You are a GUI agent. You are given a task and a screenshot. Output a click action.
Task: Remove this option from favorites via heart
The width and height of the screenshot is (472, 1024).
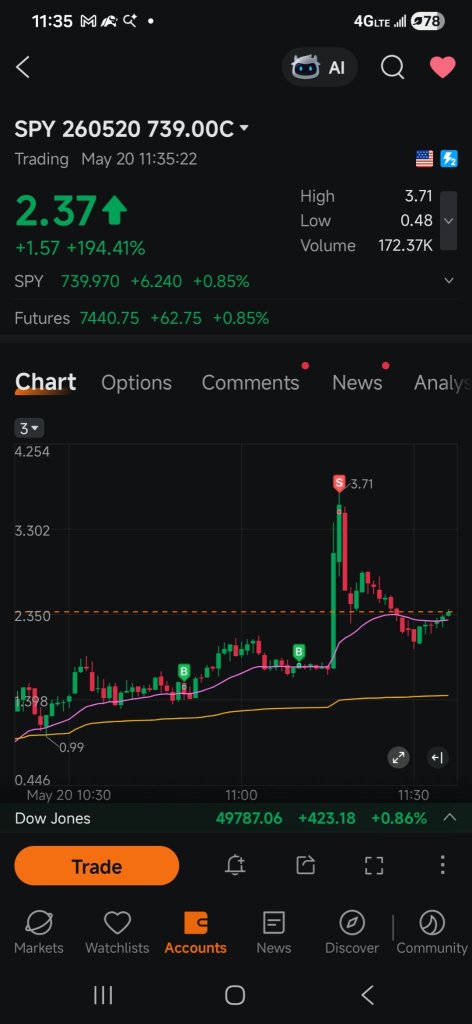(442, 67)
